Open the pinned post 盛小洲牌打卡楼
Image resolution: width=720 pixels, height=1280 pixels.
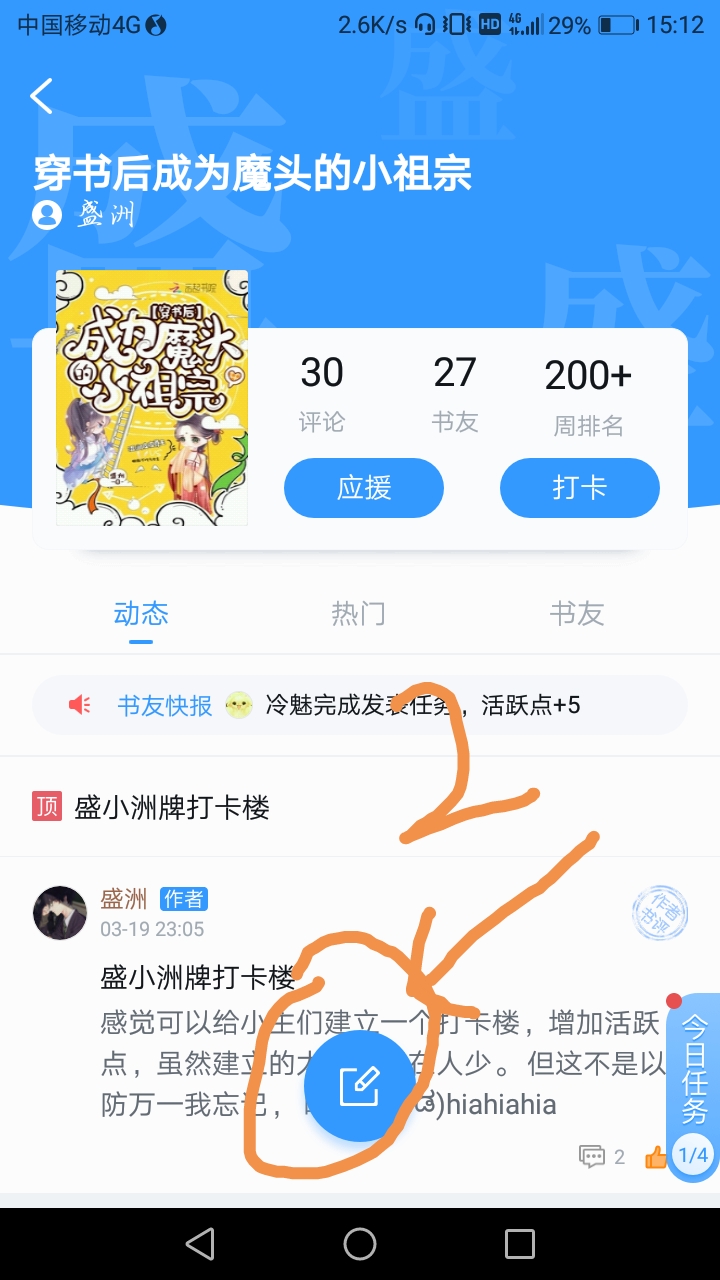(172, 807)
